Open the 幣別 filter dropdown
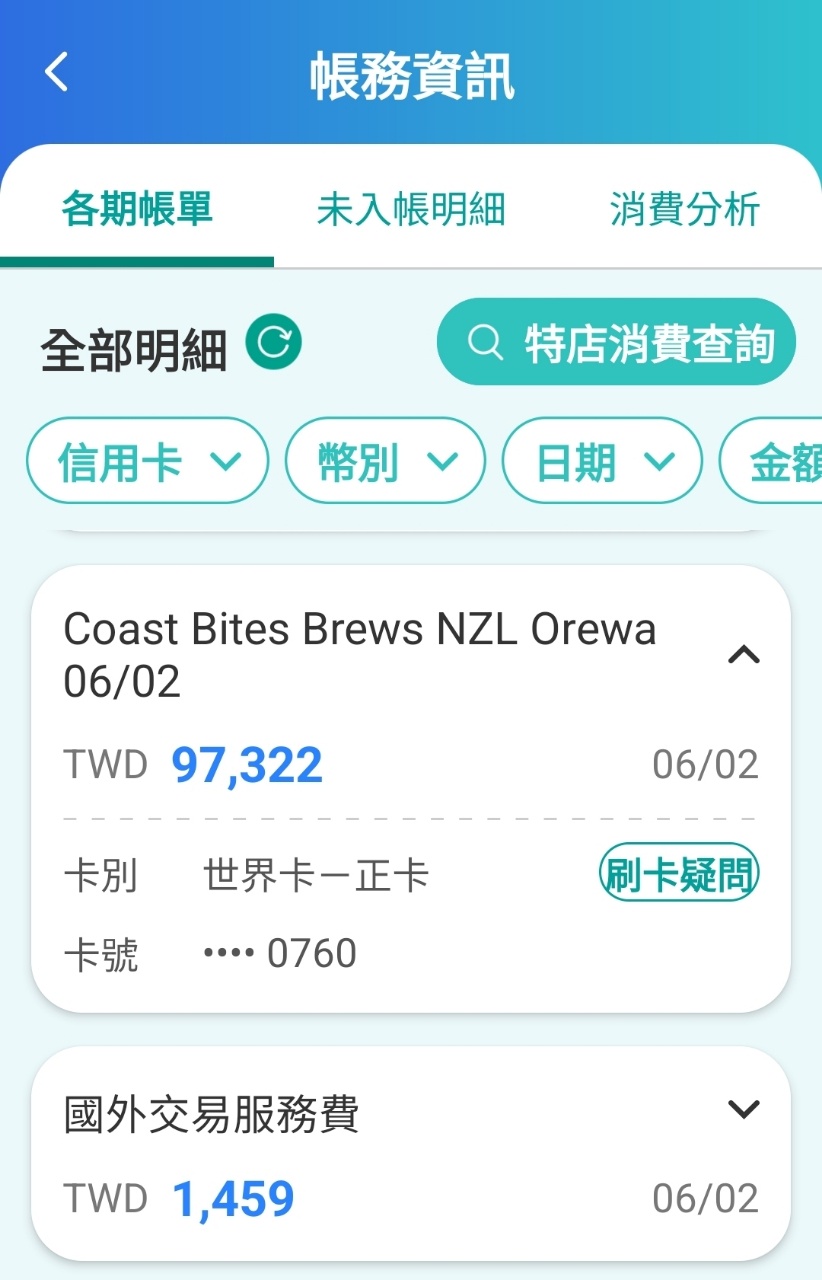 385,461
